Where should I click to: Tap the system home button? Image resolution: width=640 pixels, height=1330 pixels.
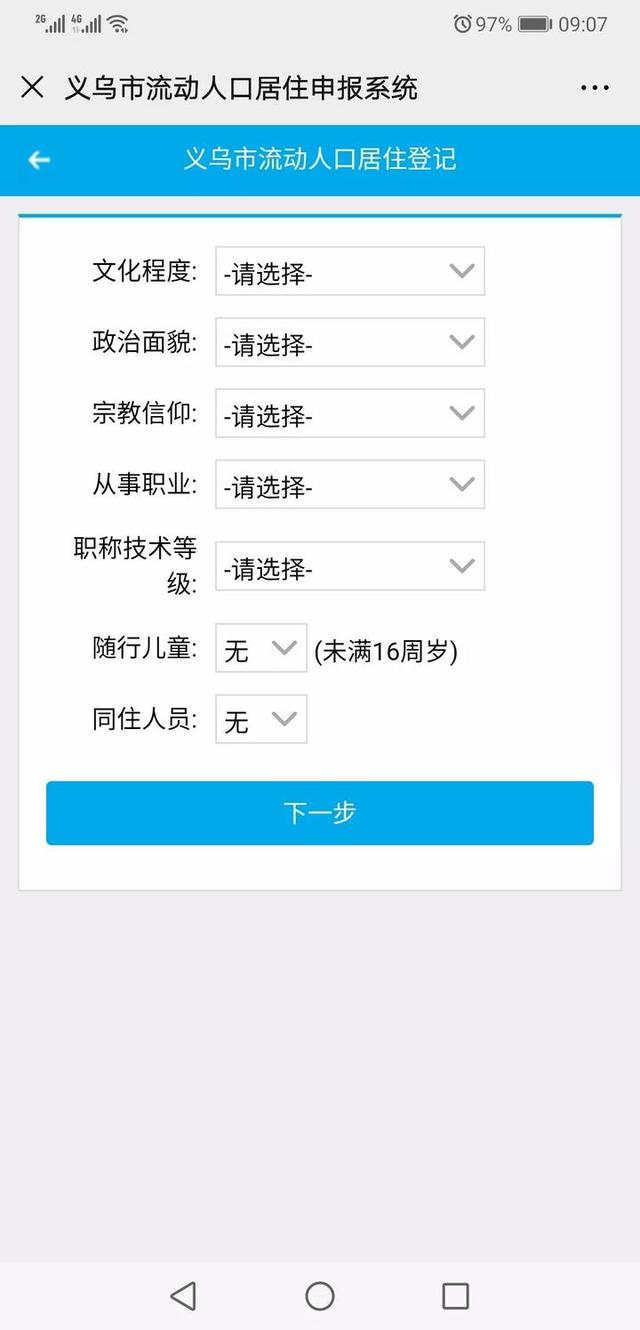click(320, 1296)
